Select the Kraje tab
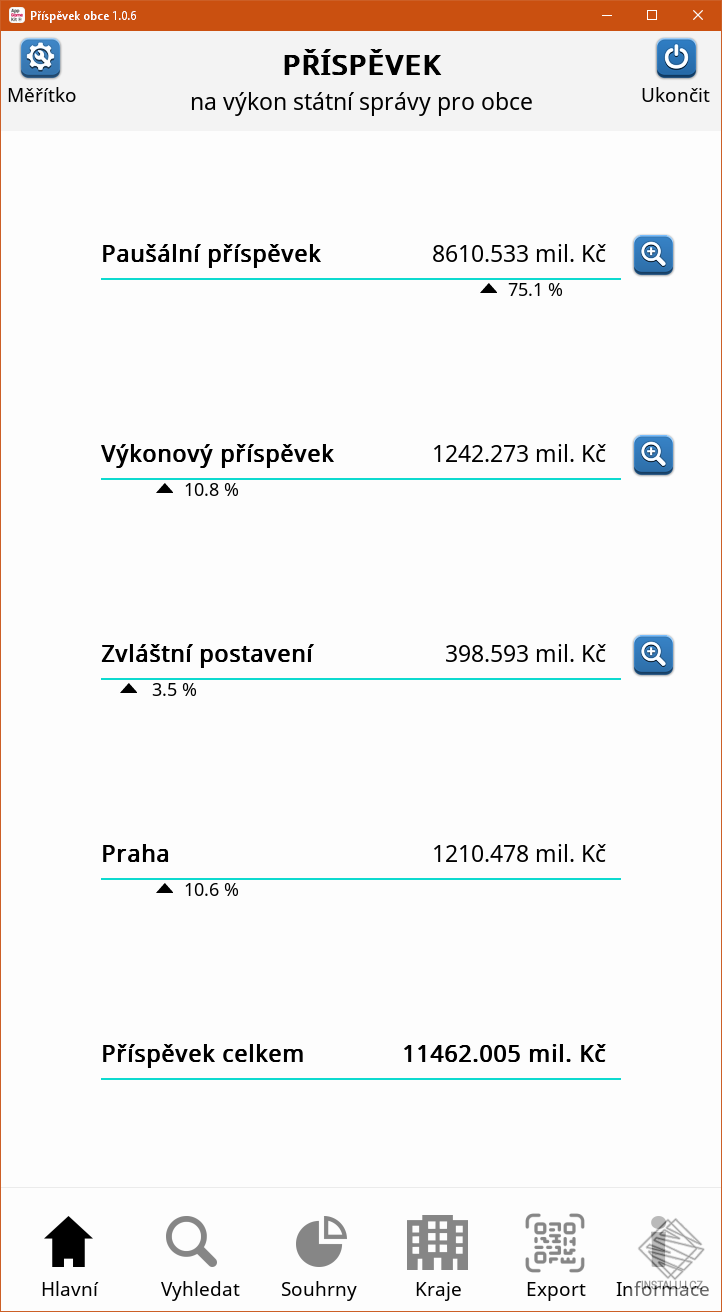The height and width of the screenshot is (1312, 722). [438, 1255]
